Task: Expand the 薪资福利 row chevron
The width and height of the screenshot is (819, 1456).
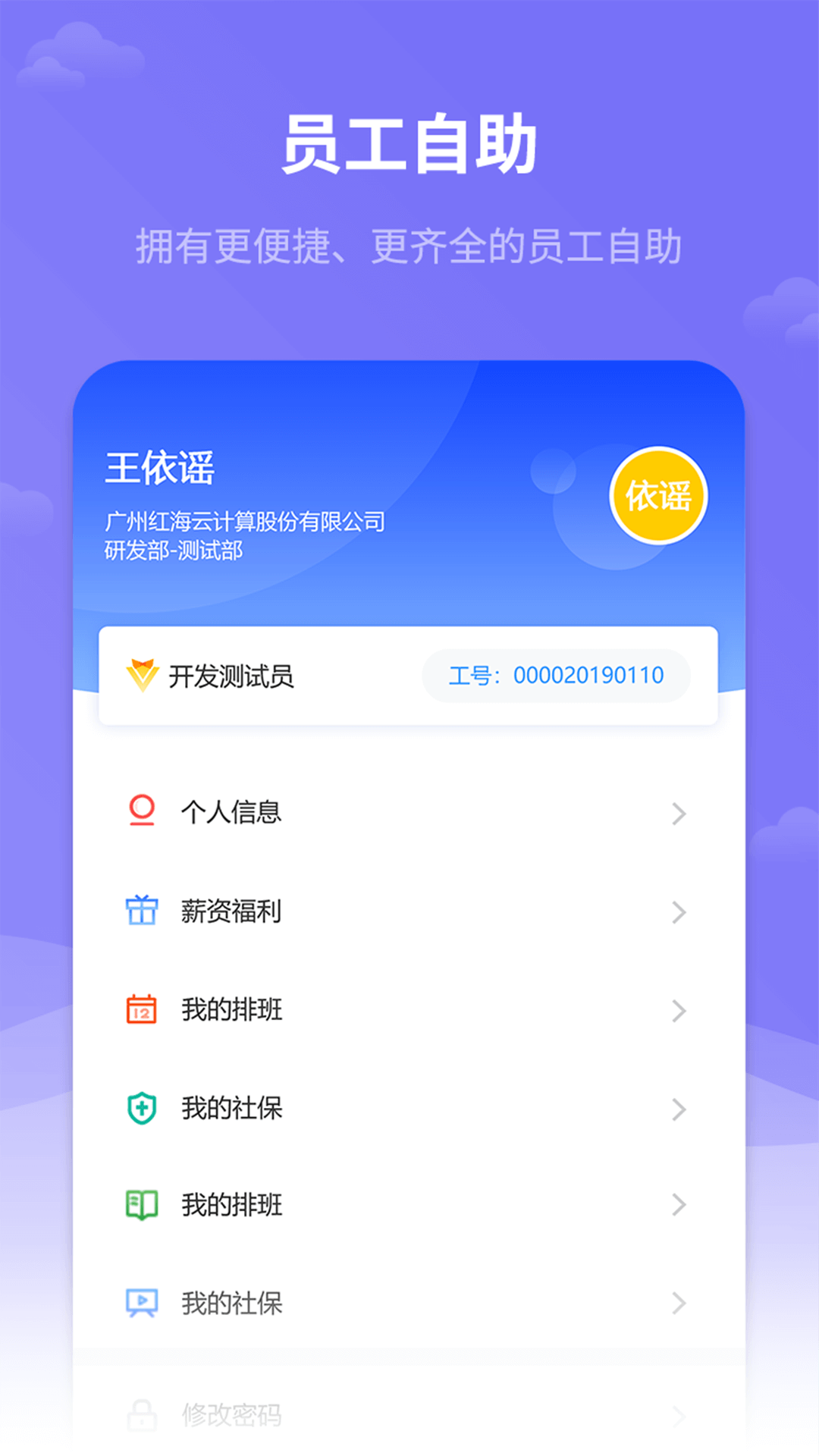Action: pyautogui.click(x=677, y=912)
